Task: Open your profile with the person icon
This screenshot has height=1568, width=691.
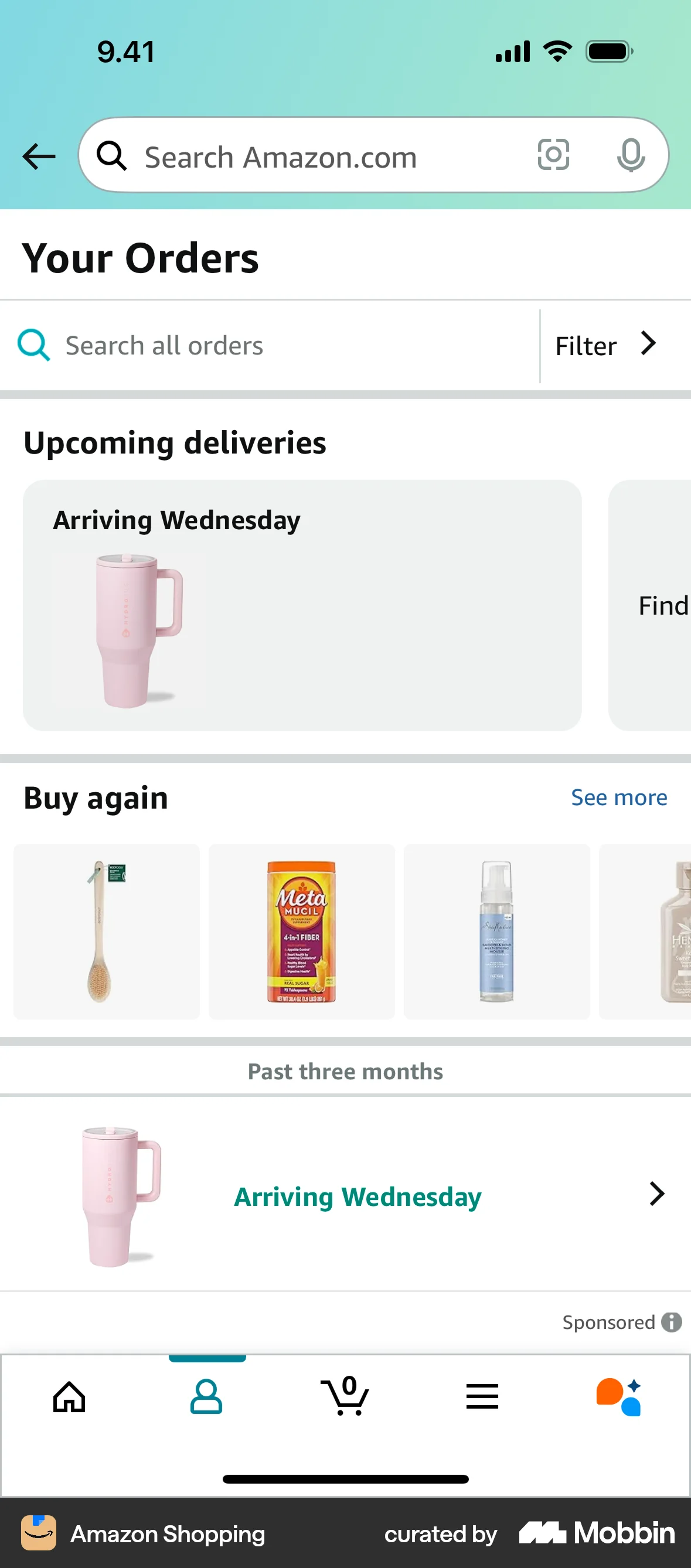Action: tap(207, 1397)
